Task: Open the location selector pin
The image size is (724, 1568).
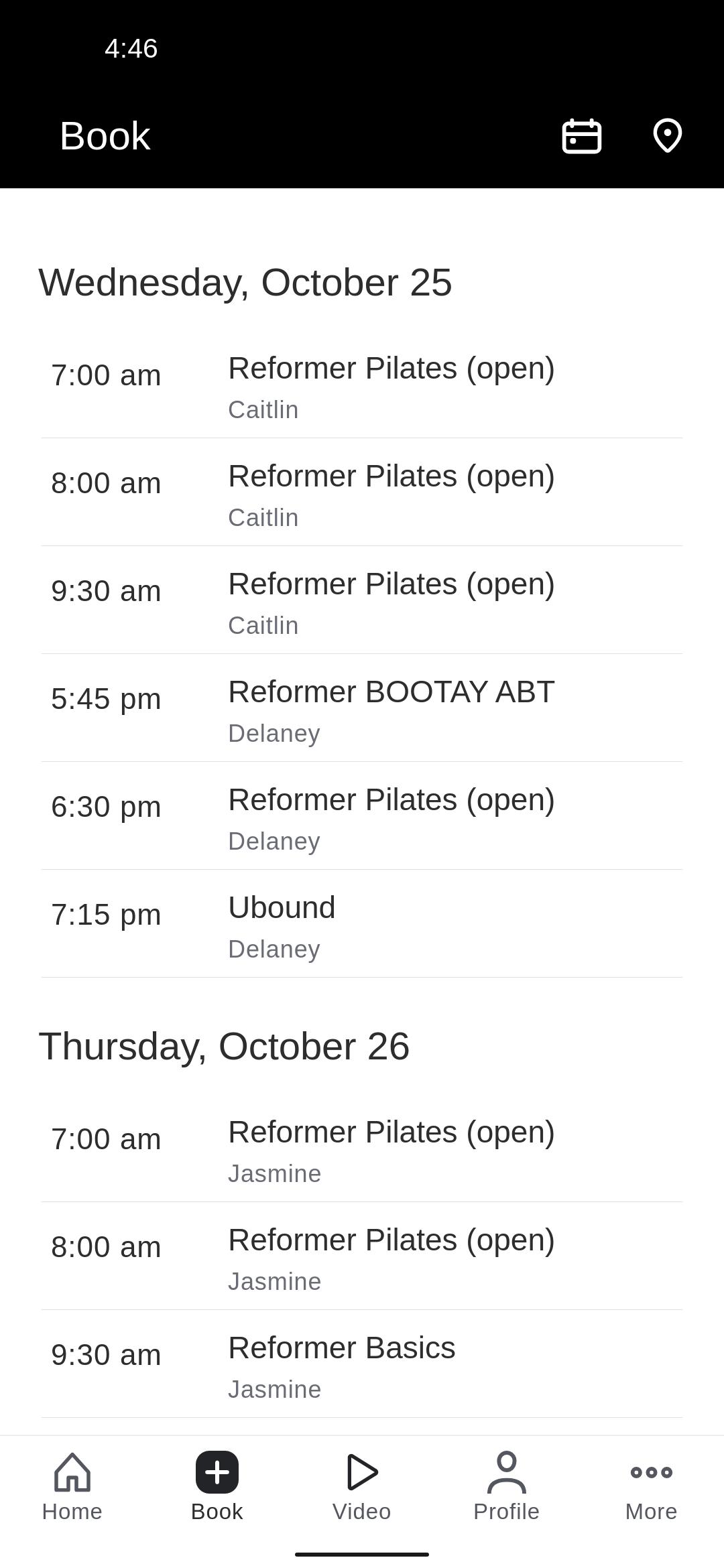Action: click(x=667, y=136)
